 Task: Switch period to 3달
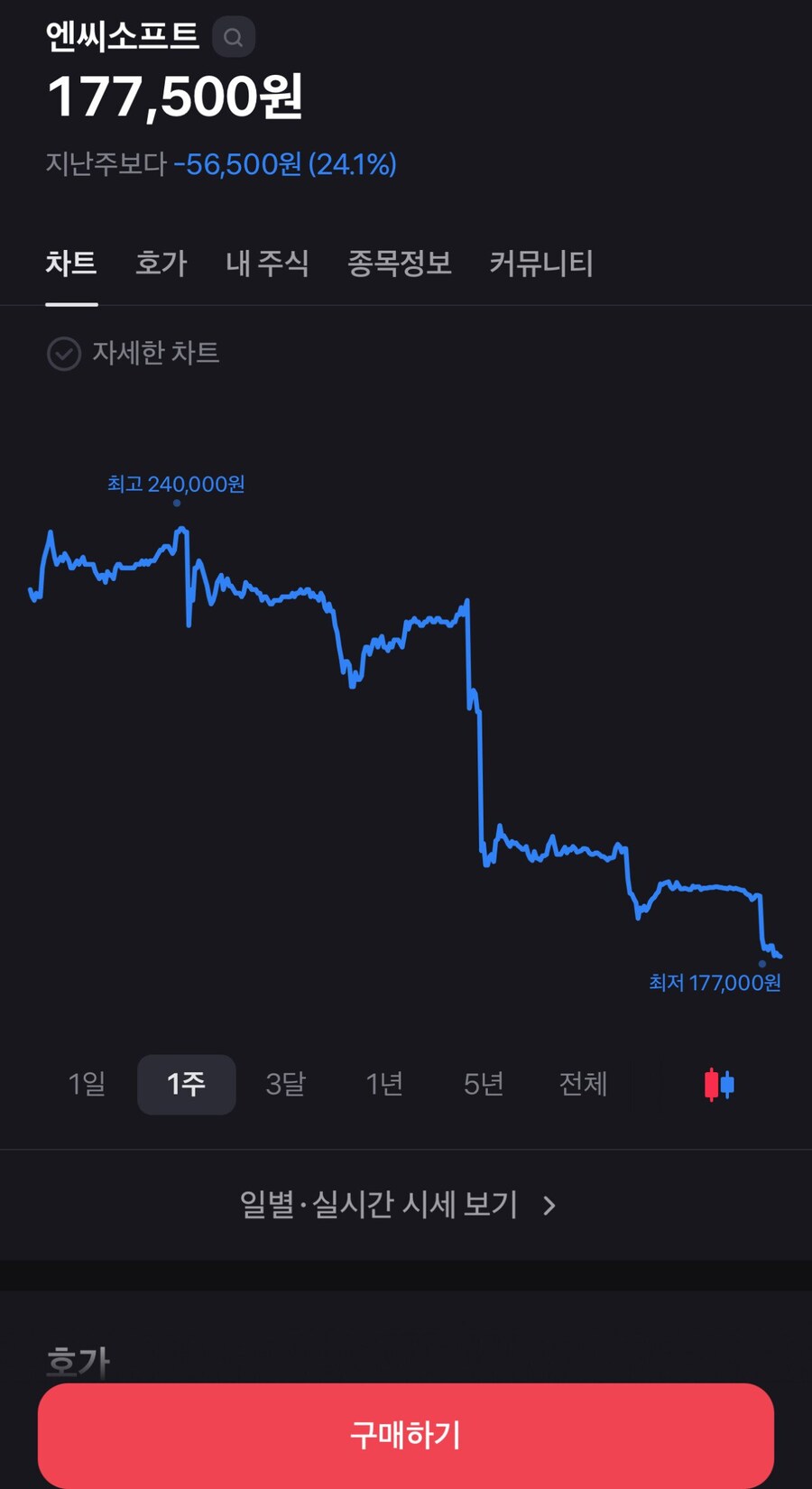285,1085
